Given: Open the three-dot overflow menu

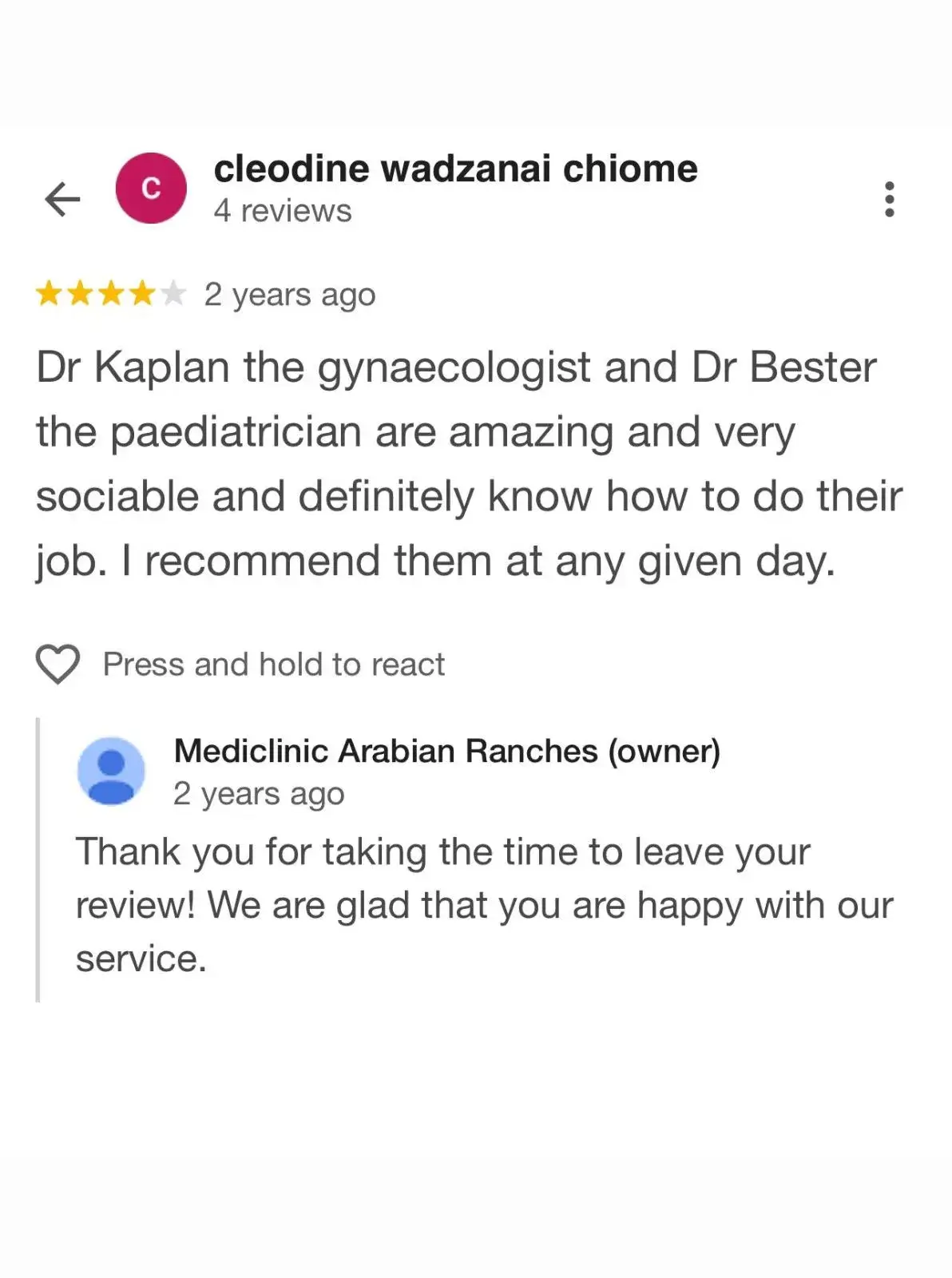Looking at the screenshot, I should point(889,199).
